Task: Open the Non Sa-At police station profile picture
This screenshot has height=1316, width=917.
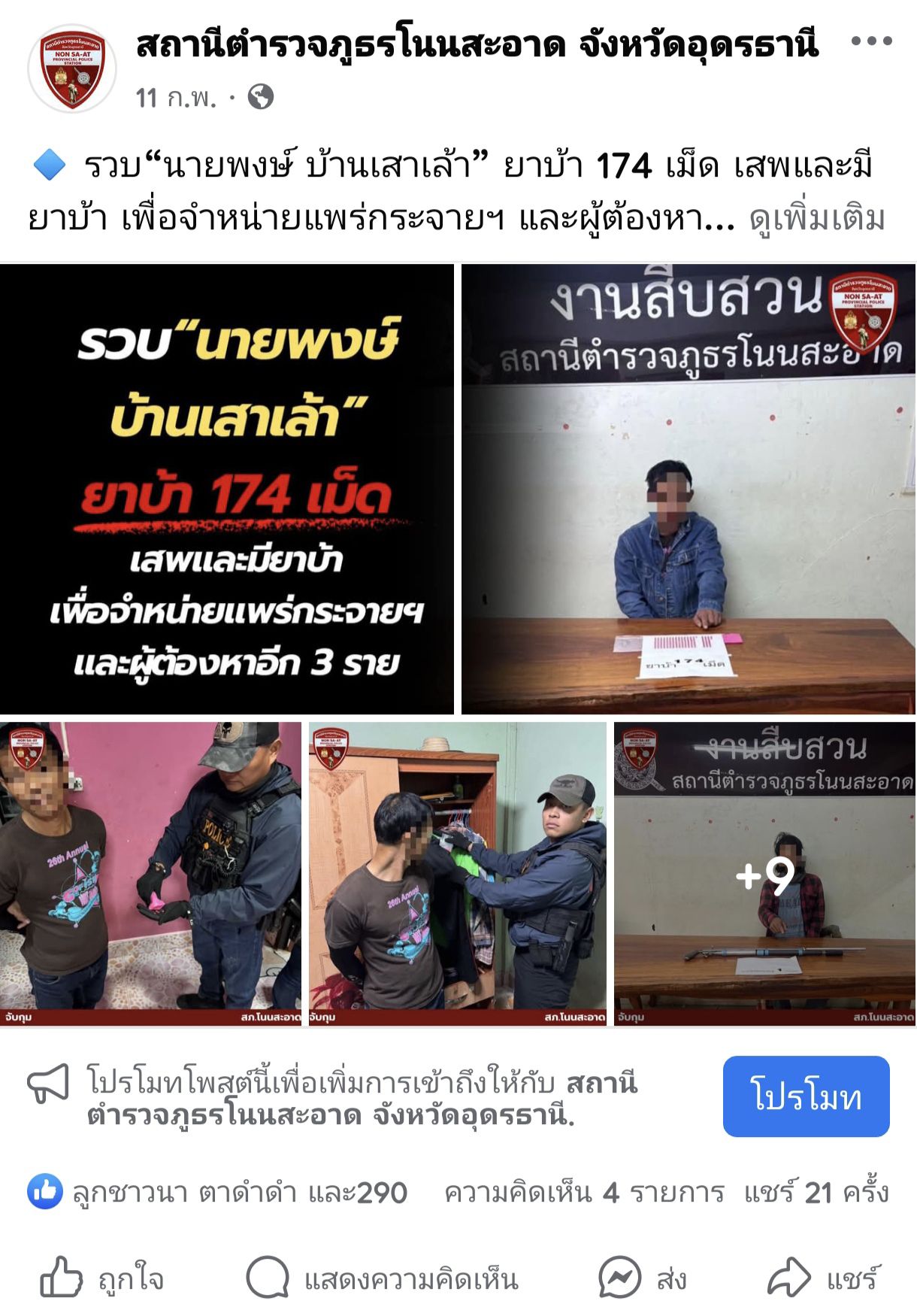Action: point(72,68)
